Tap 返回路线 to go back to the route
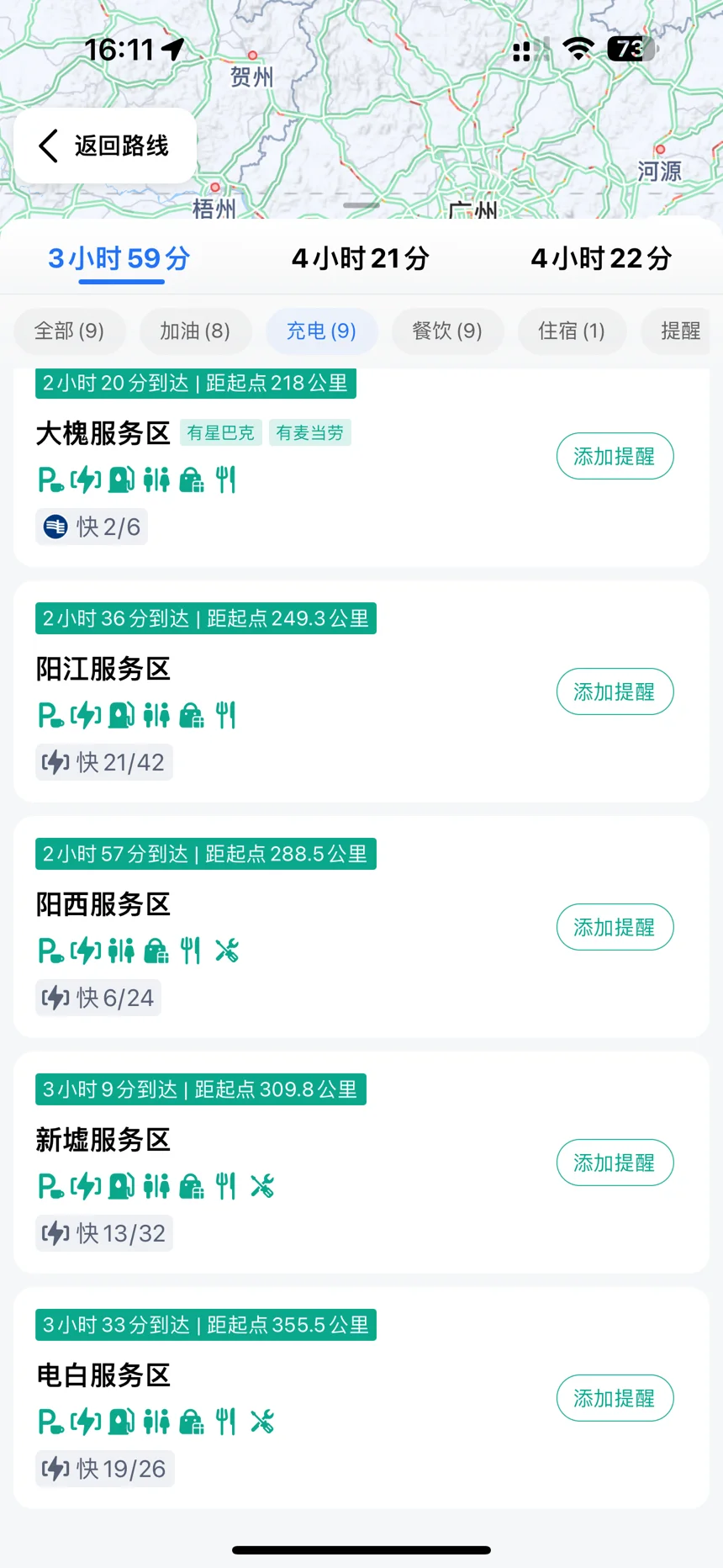The height and width of the screenshot is (1568, 723). click(105, 146)
